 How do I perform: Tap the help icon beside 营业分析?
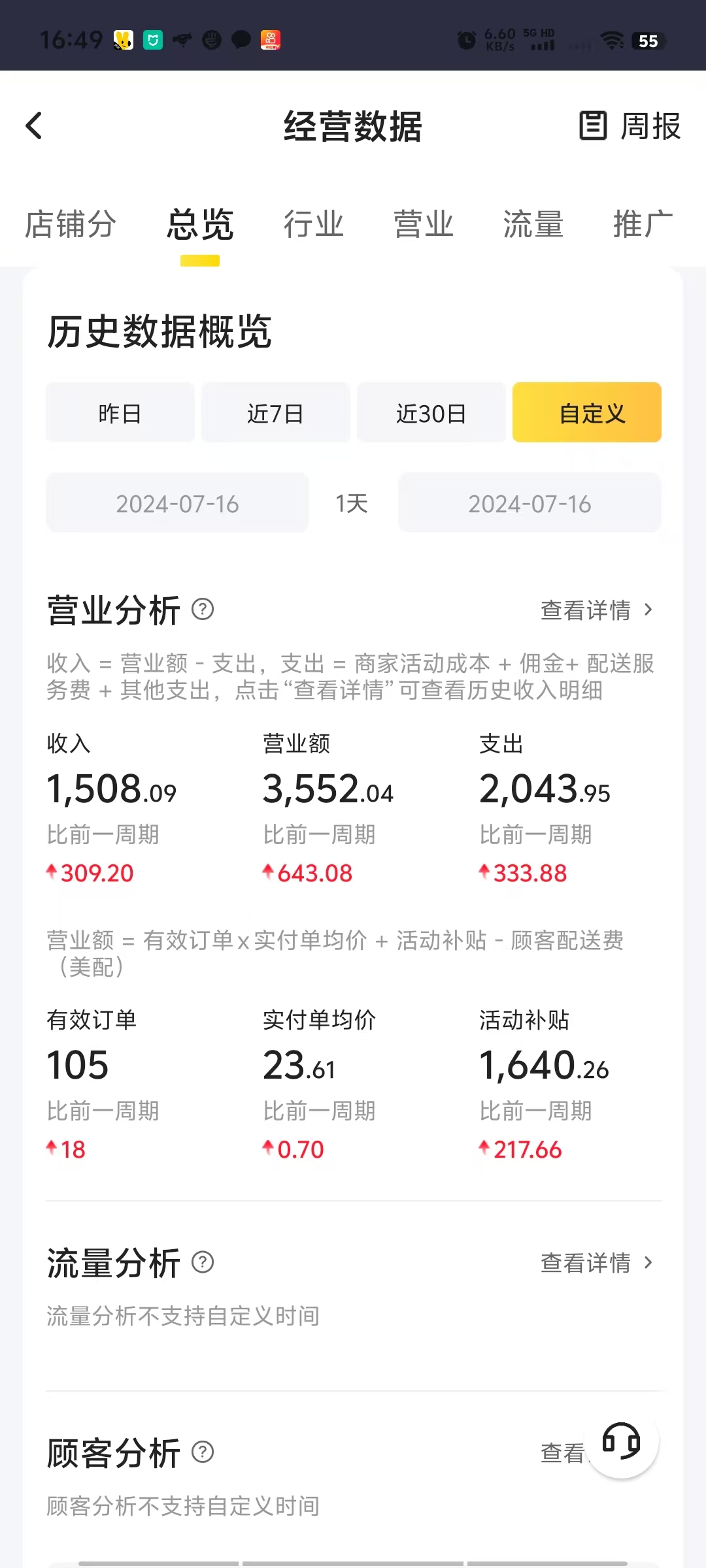[203, 610]
